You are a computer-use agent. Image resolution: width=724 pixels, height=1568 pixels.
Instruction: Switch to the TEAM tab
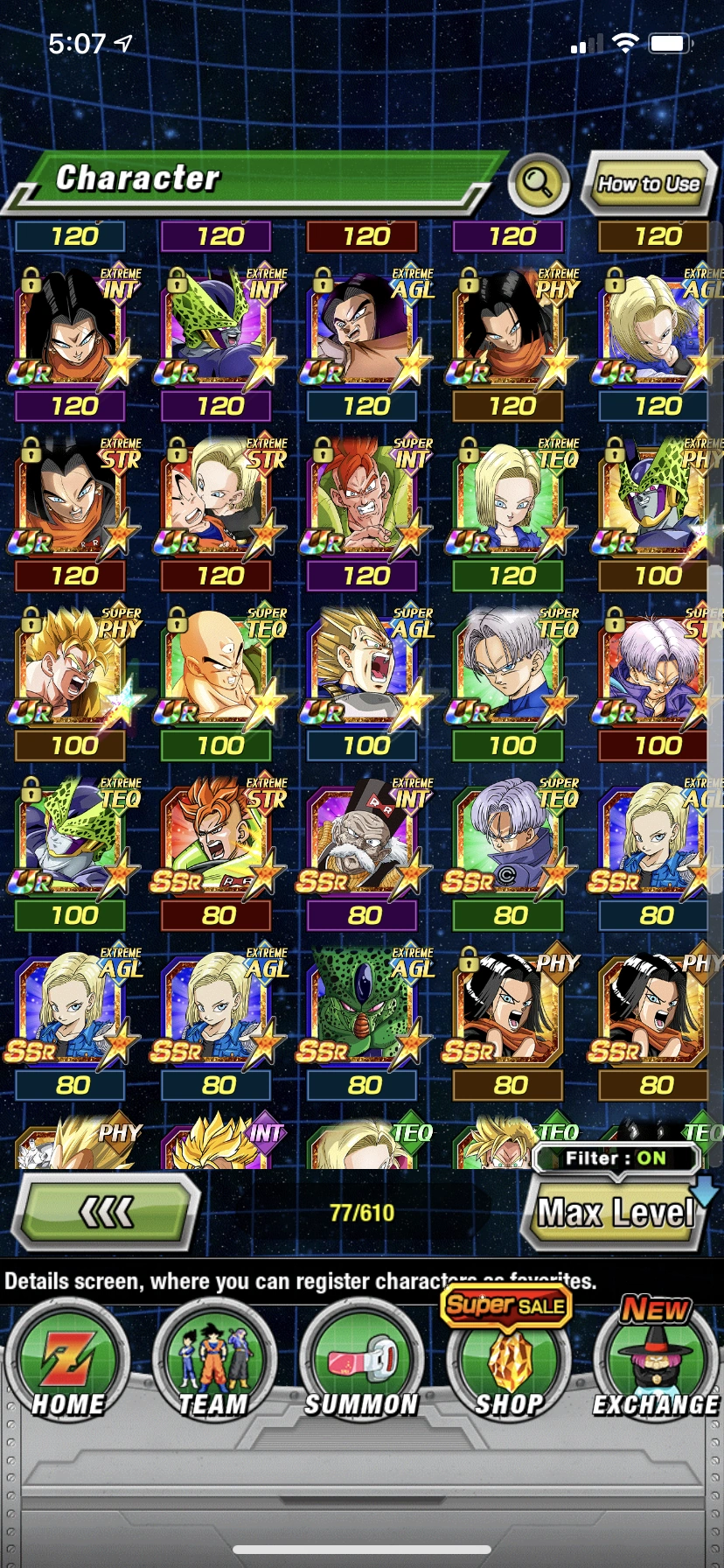(x=213, y=1362)
